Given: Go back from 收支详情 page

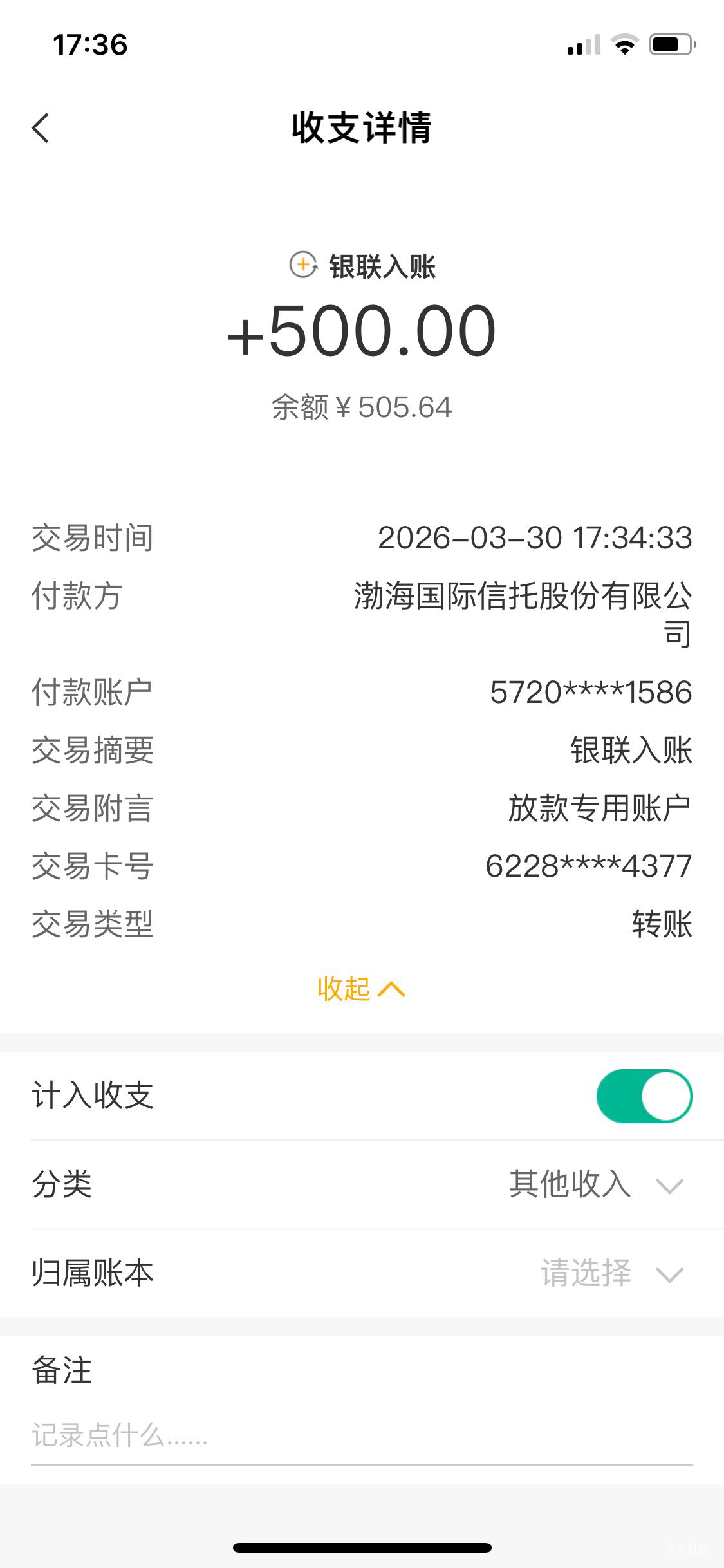Looking at the screenshot, I should coord(41,127).
